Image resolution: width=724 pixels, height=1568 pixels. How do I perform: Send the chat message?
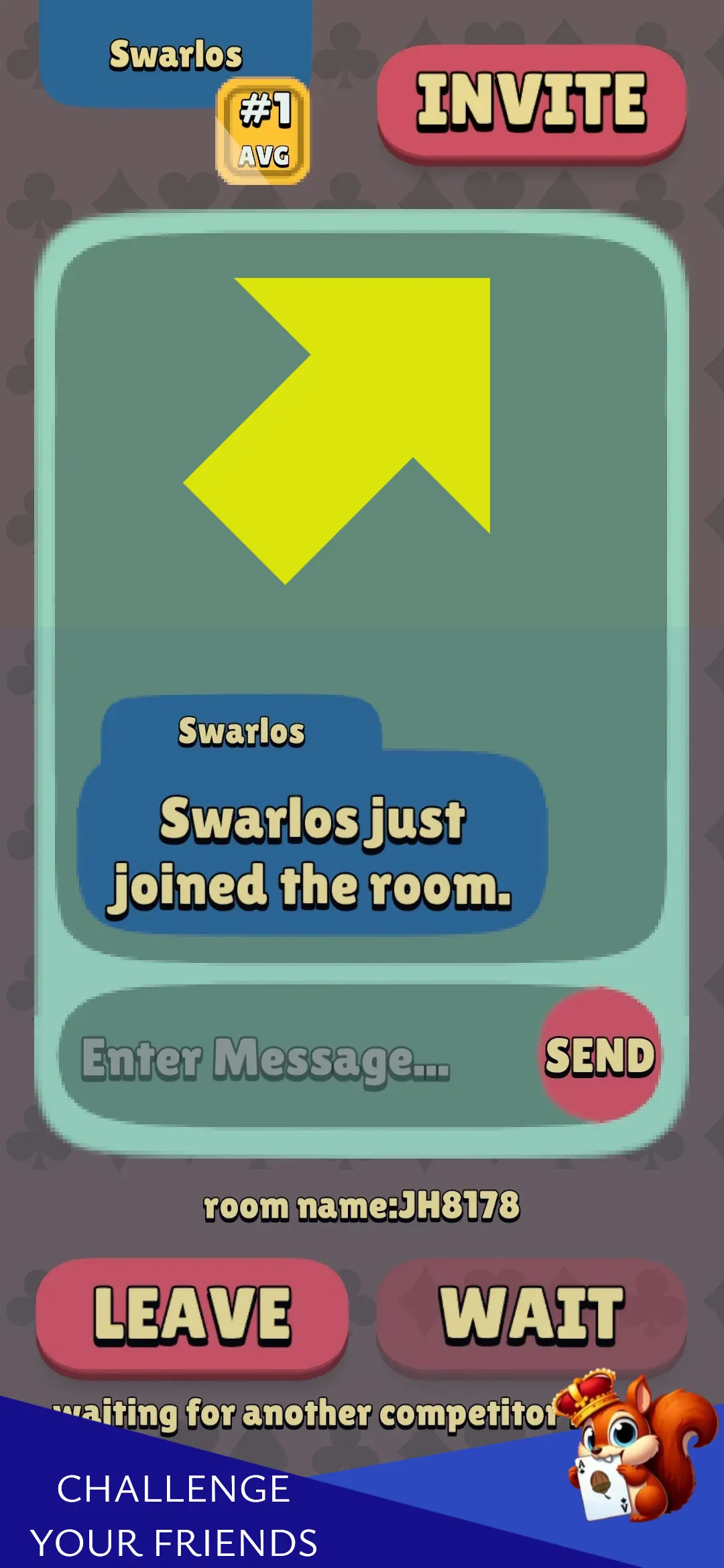[x=599, y=1055]
